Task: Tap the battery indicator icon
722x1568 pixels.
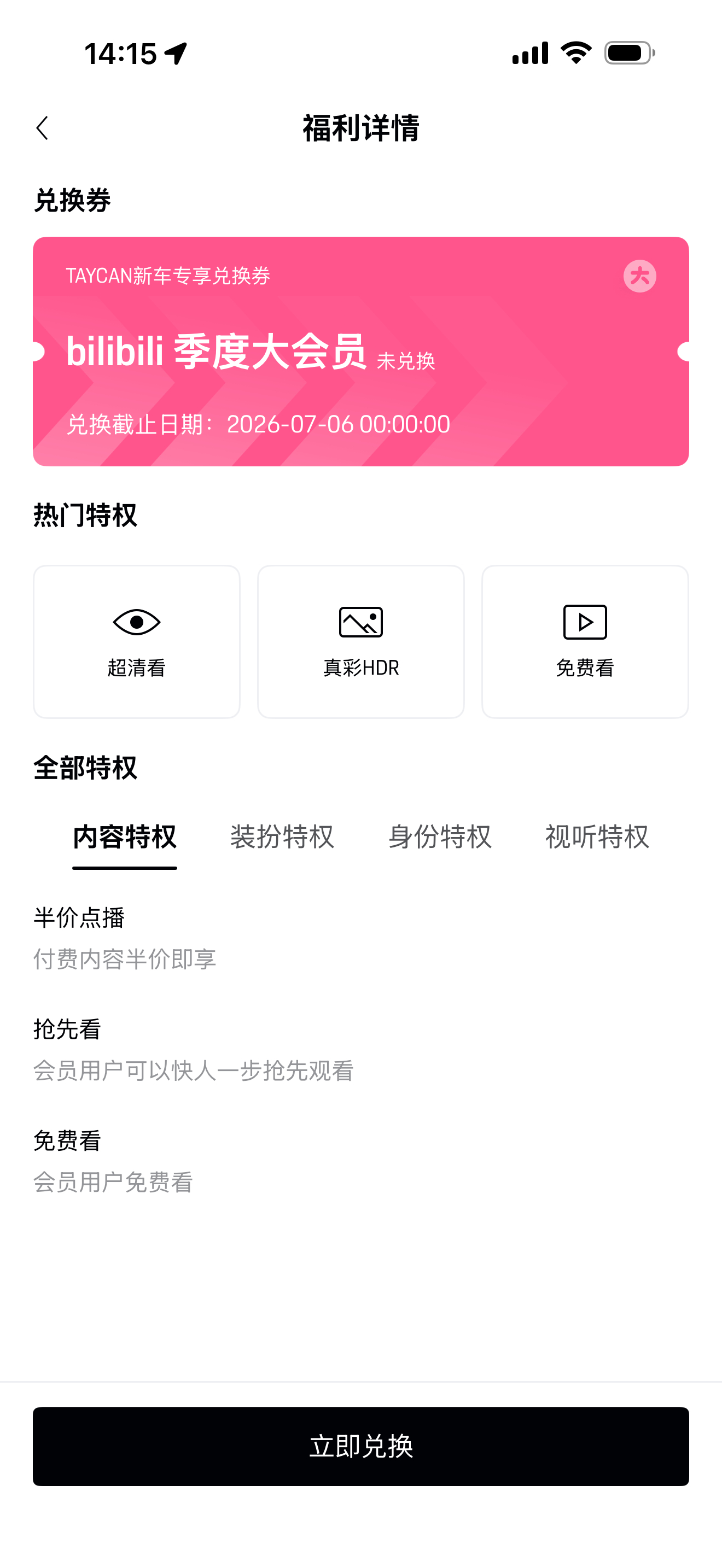Action: point(626,54)
